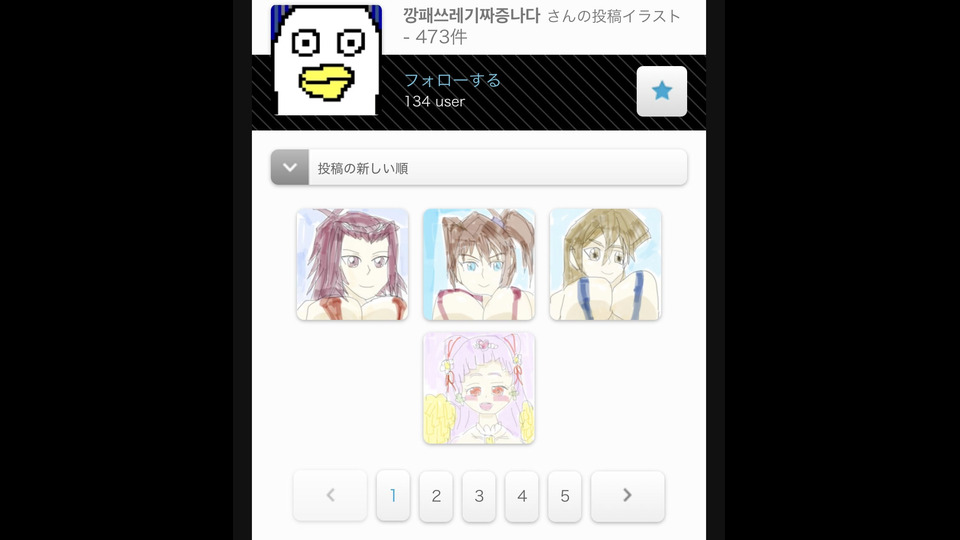Open the 投稿の新しい順 sort dropdown
Screen dimensions: 960x540
pos(478,168)
